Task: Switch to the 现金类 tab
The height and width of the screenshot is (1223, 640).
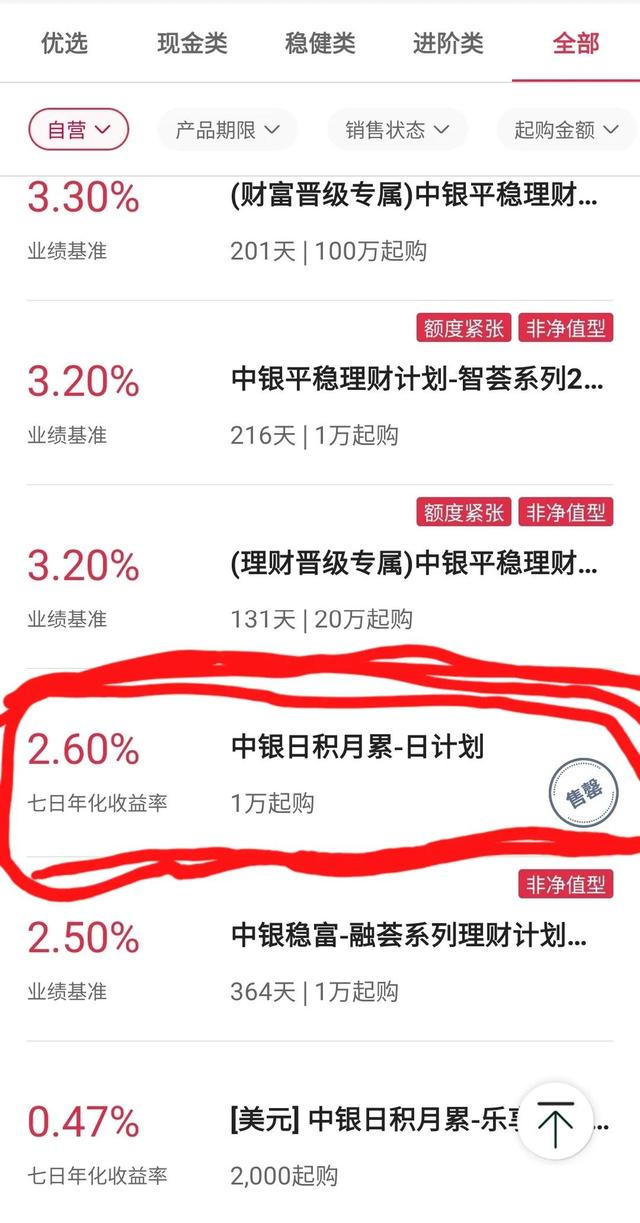Action: click(x=192, y=43)
